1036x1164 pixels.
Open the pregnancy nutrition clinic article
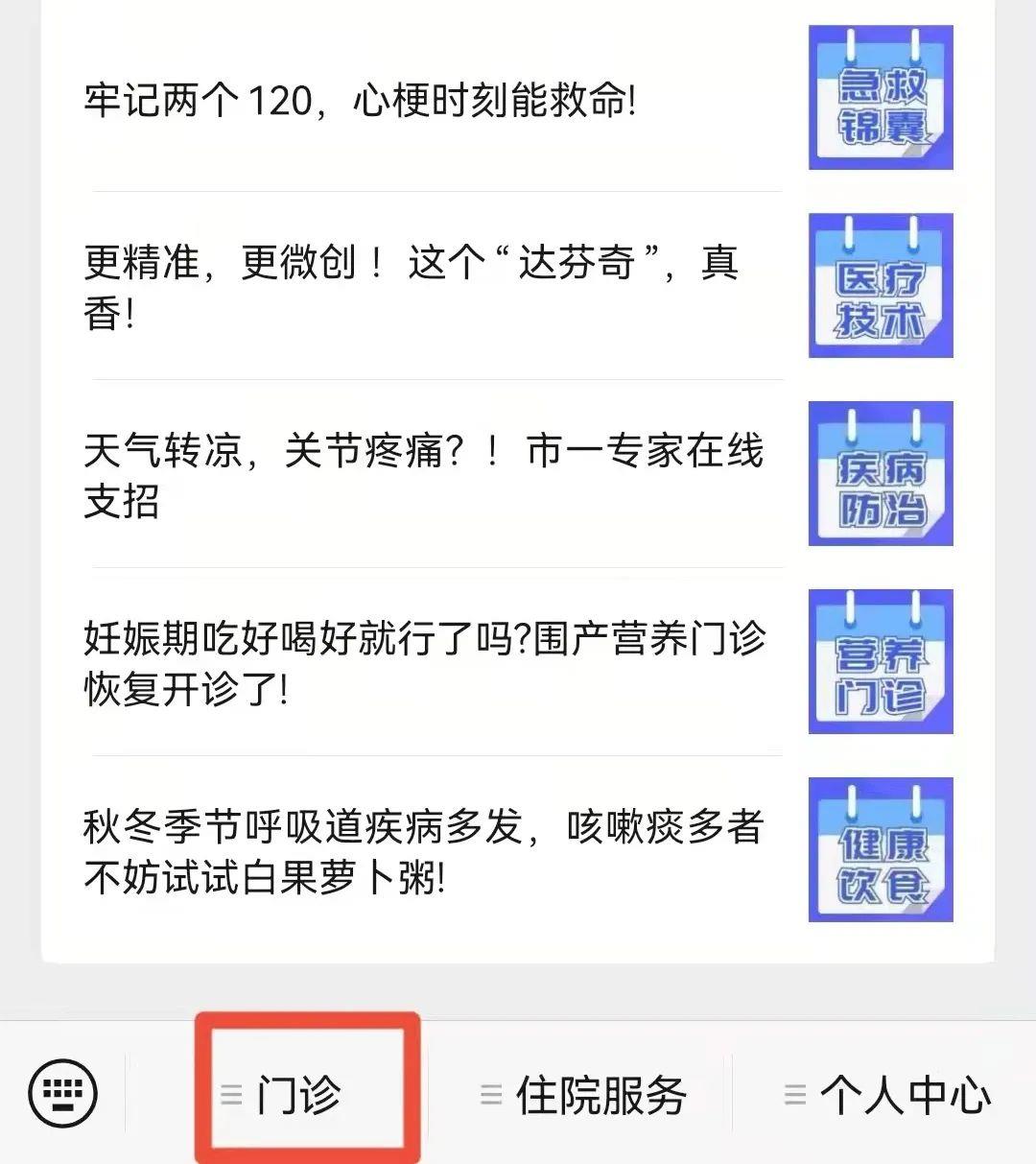pyautogui.click(x=422, y=663)
